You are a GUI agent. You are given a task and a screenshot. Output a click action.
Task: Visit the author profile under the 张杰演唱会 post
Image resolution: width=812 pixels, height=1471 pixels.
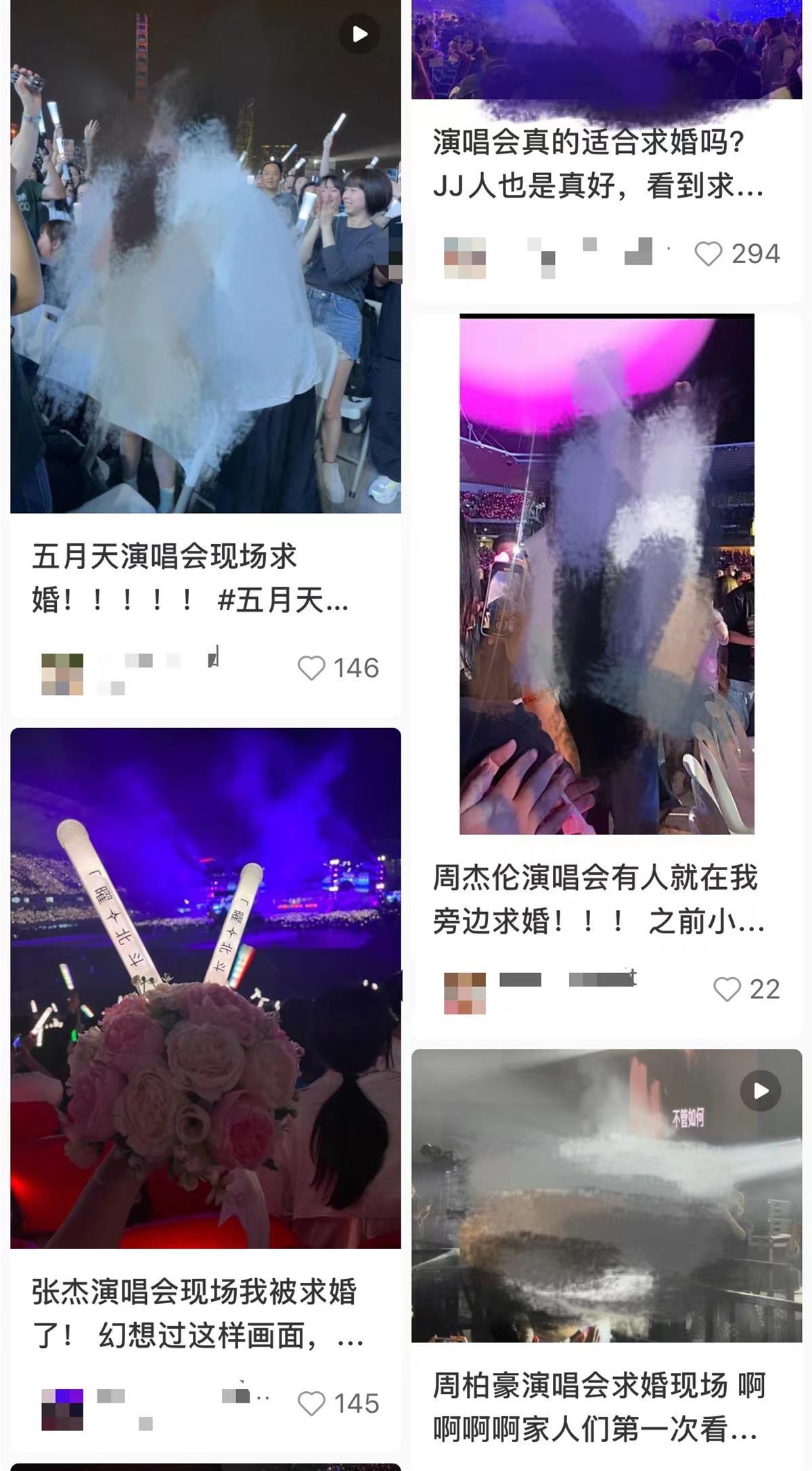[x=62, y=1409]
